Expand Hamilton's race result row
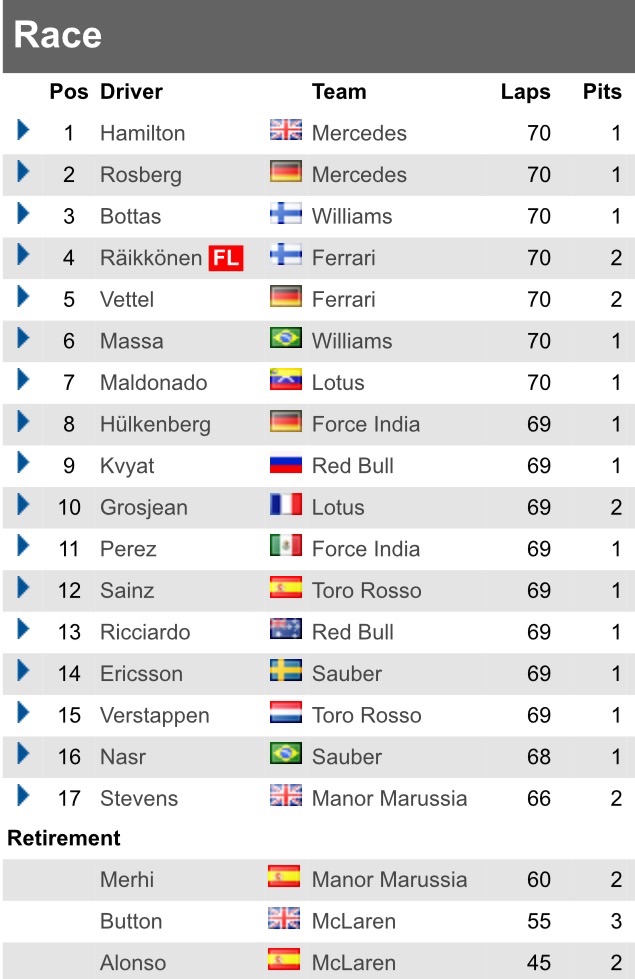This screenshot has width=635, height=979. point(23,131)
